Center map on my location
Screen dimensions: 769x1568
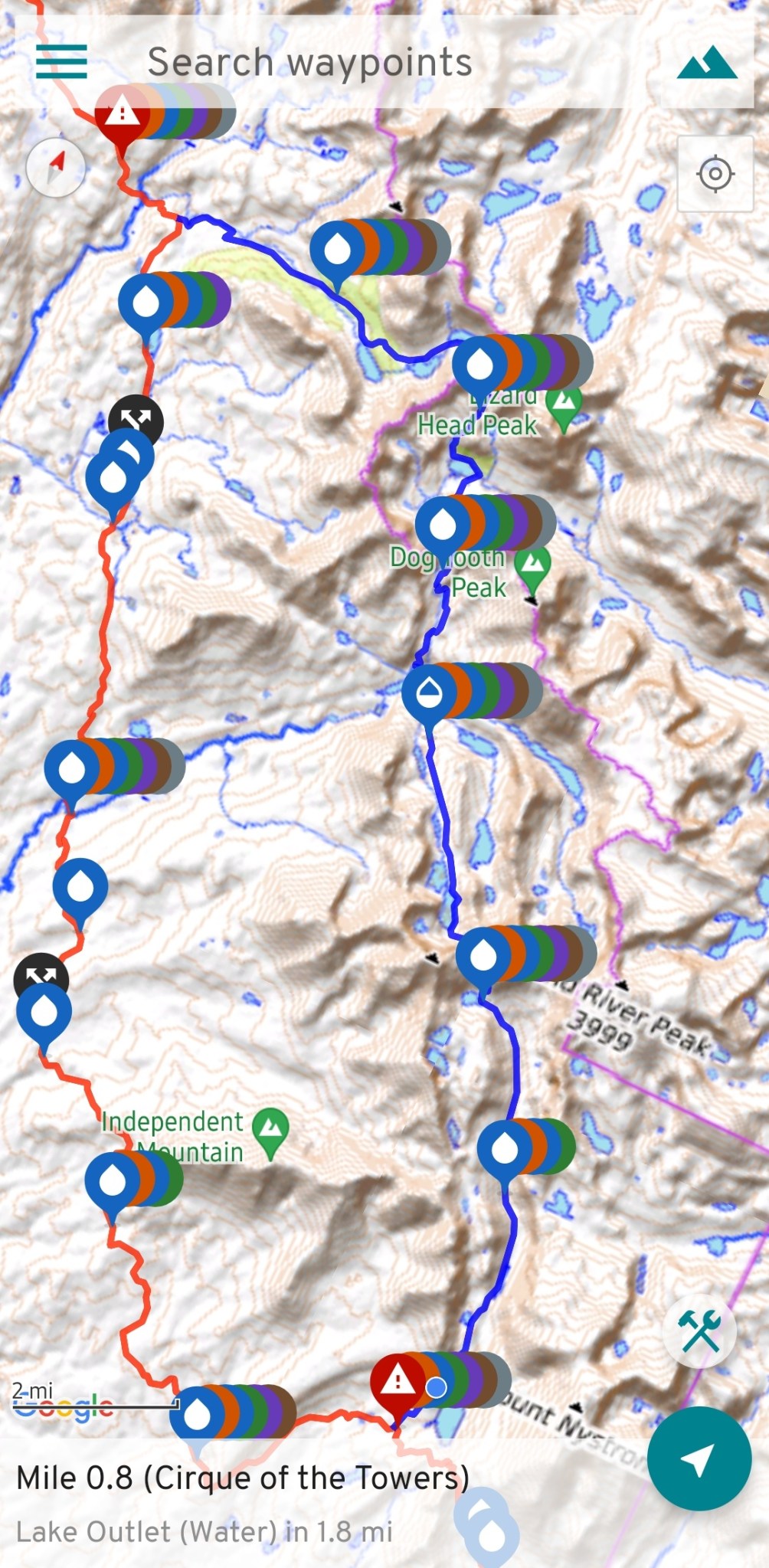[715, 174]
